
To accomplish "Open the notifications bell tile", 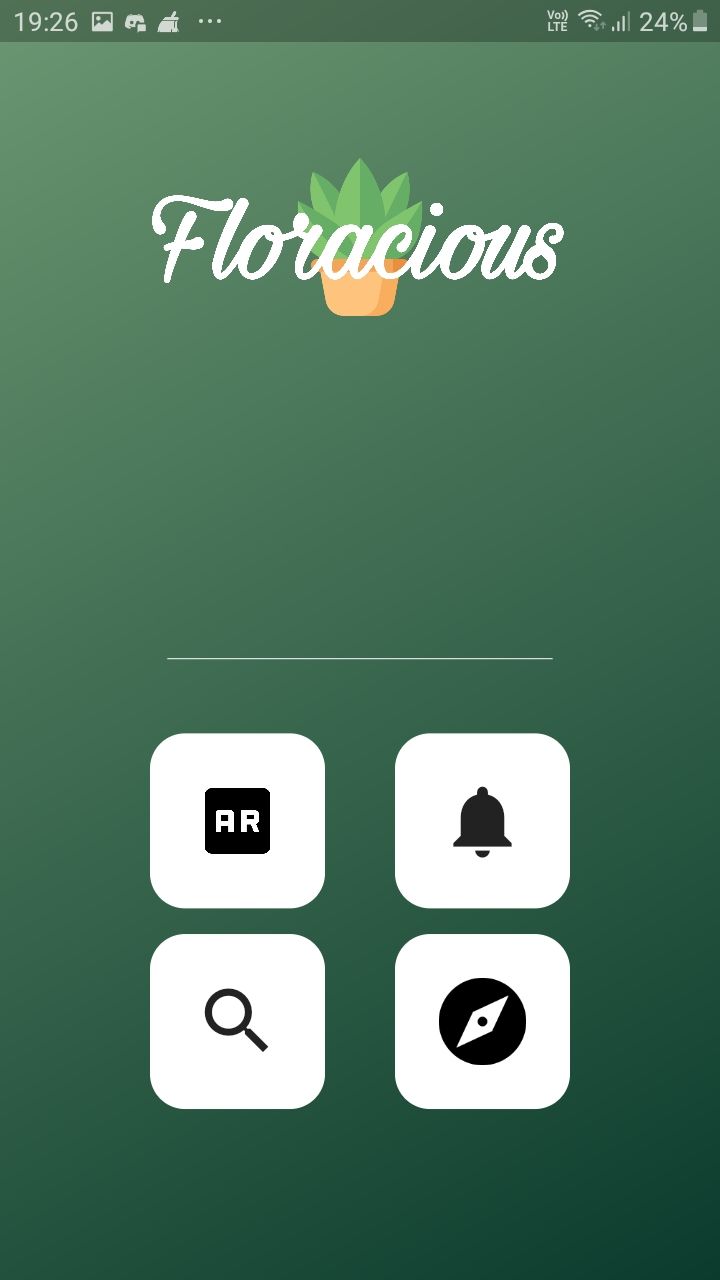I will pyautogui.click(x=482, y=820).
